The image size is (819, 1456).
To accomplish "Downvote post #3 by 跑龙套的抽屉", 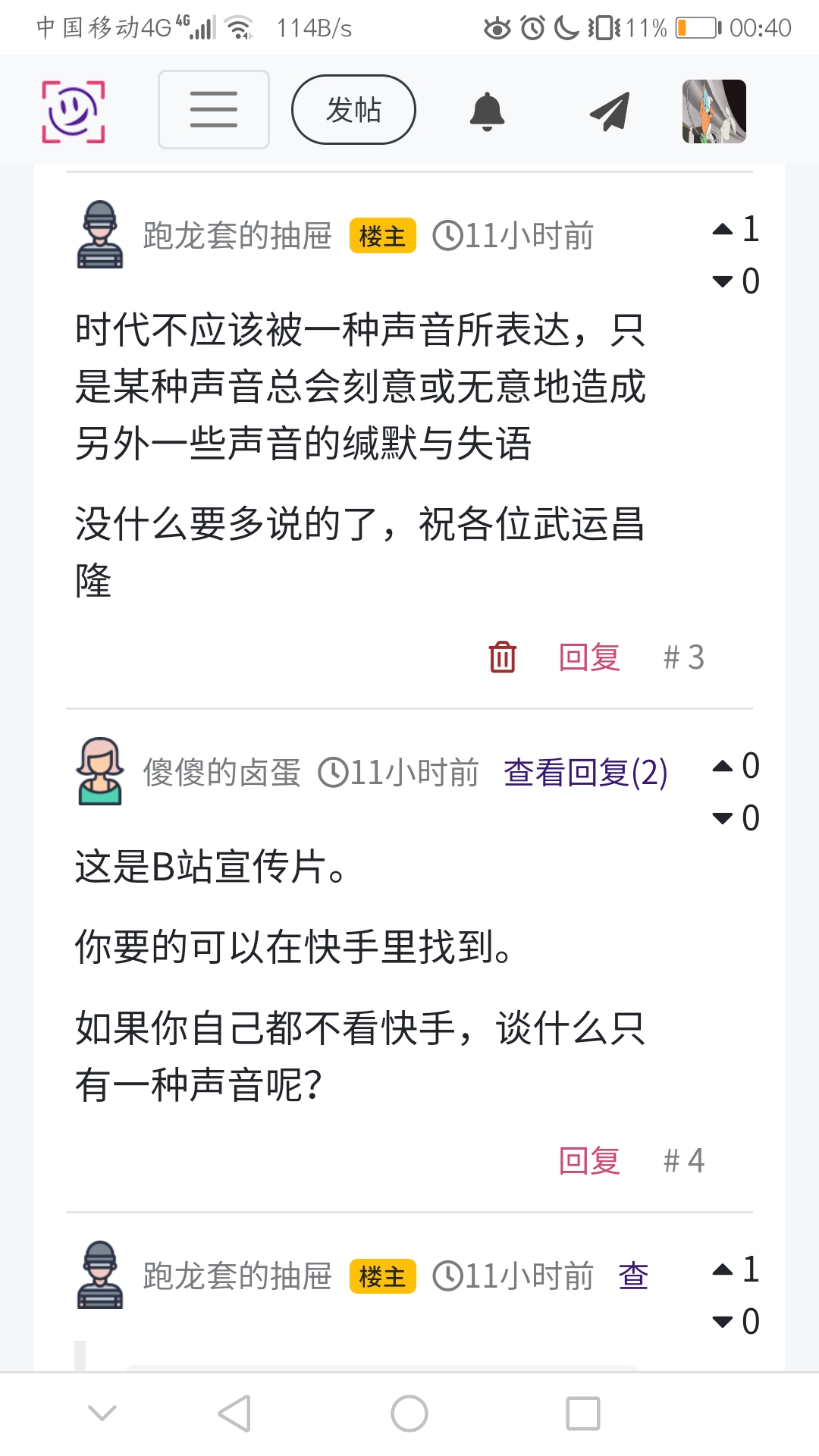I will pyautogui.click(x=723, y=281).
